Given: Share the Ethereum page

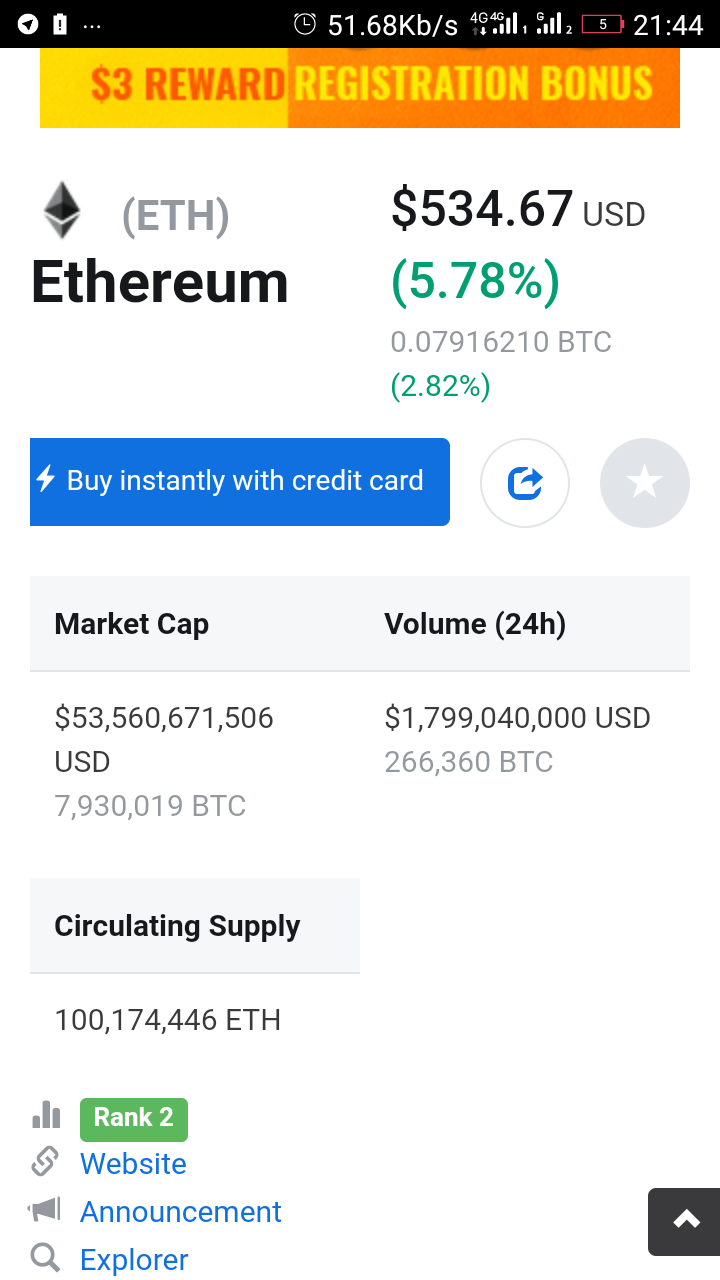Looking at the screenshot, I should click(525, 483).
